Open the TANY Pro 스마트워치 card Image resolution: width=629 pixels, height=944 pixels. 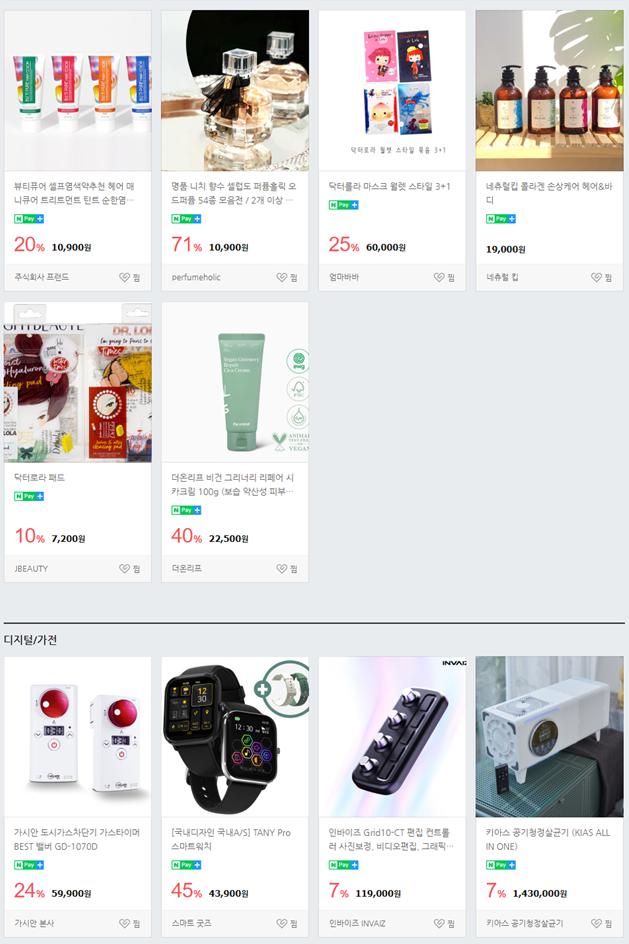pyautogui.click(x=234, y=737)
